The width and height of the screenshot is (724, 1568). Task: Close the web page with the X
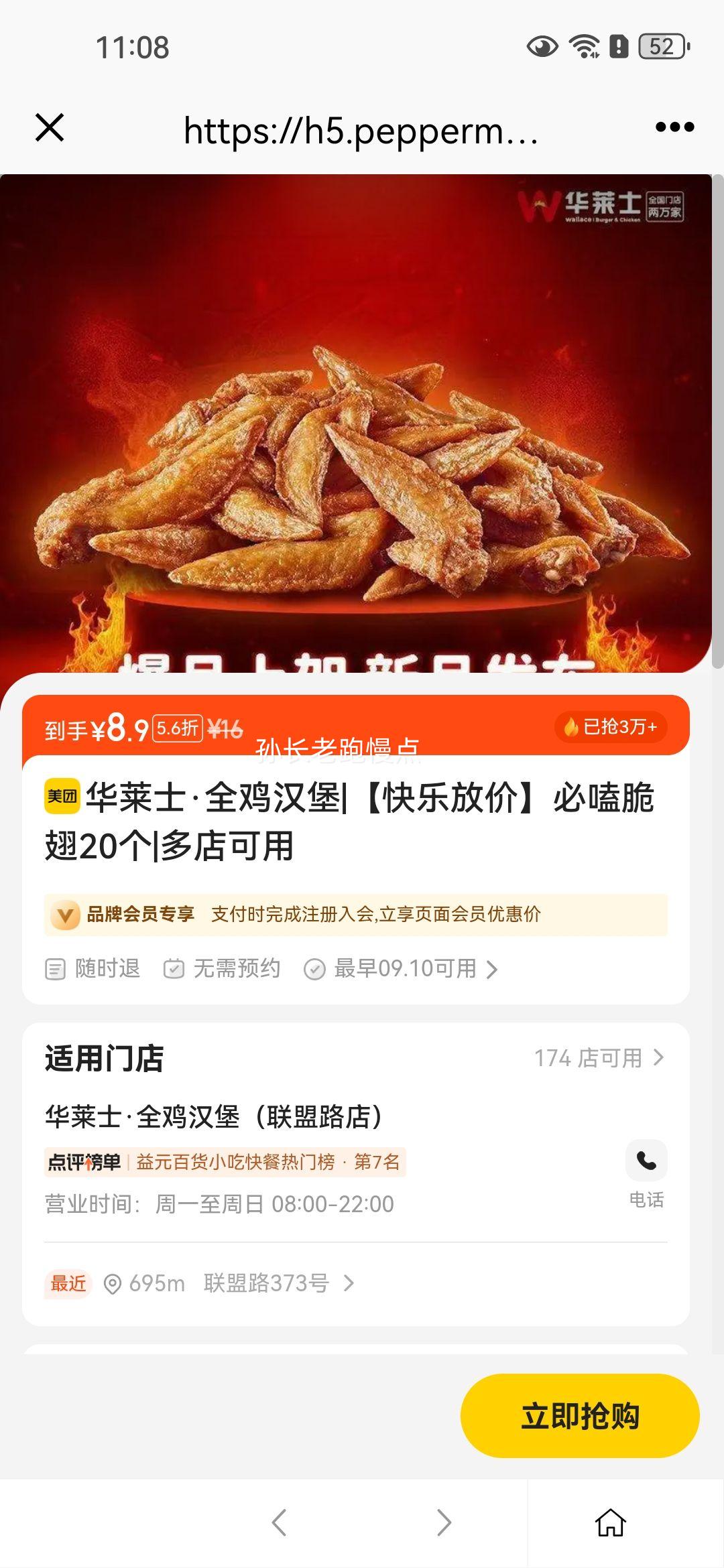pyautogui.click(x=50, y=127)
